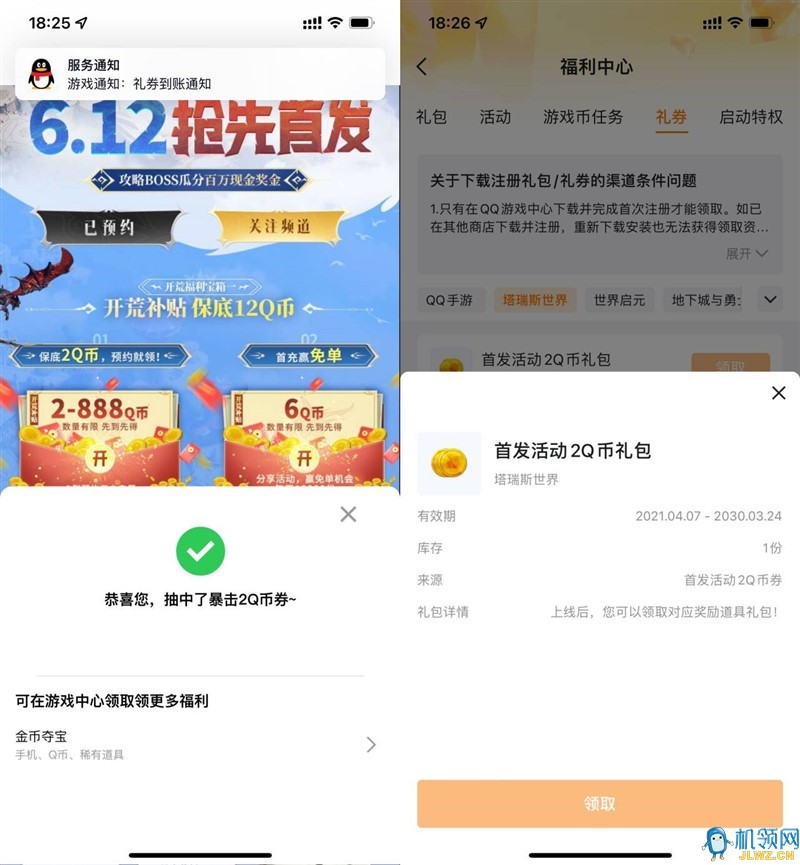Dismiss the 恭喜您 prize popup

(x=348, y=514)
